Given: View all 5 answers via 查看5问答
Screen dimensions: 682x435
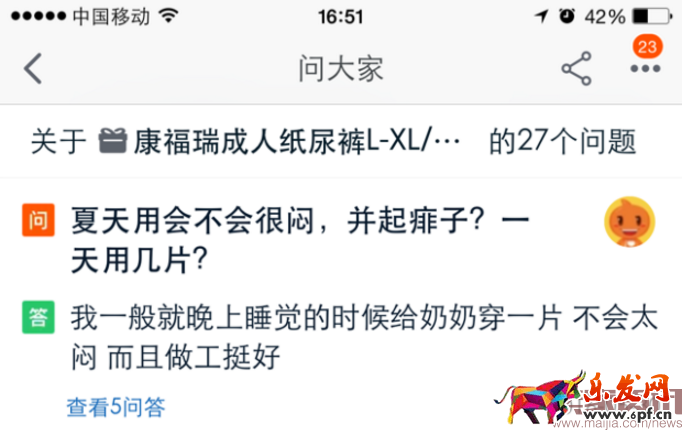Looking at the screenshot, I should click(x=116, y=407).
